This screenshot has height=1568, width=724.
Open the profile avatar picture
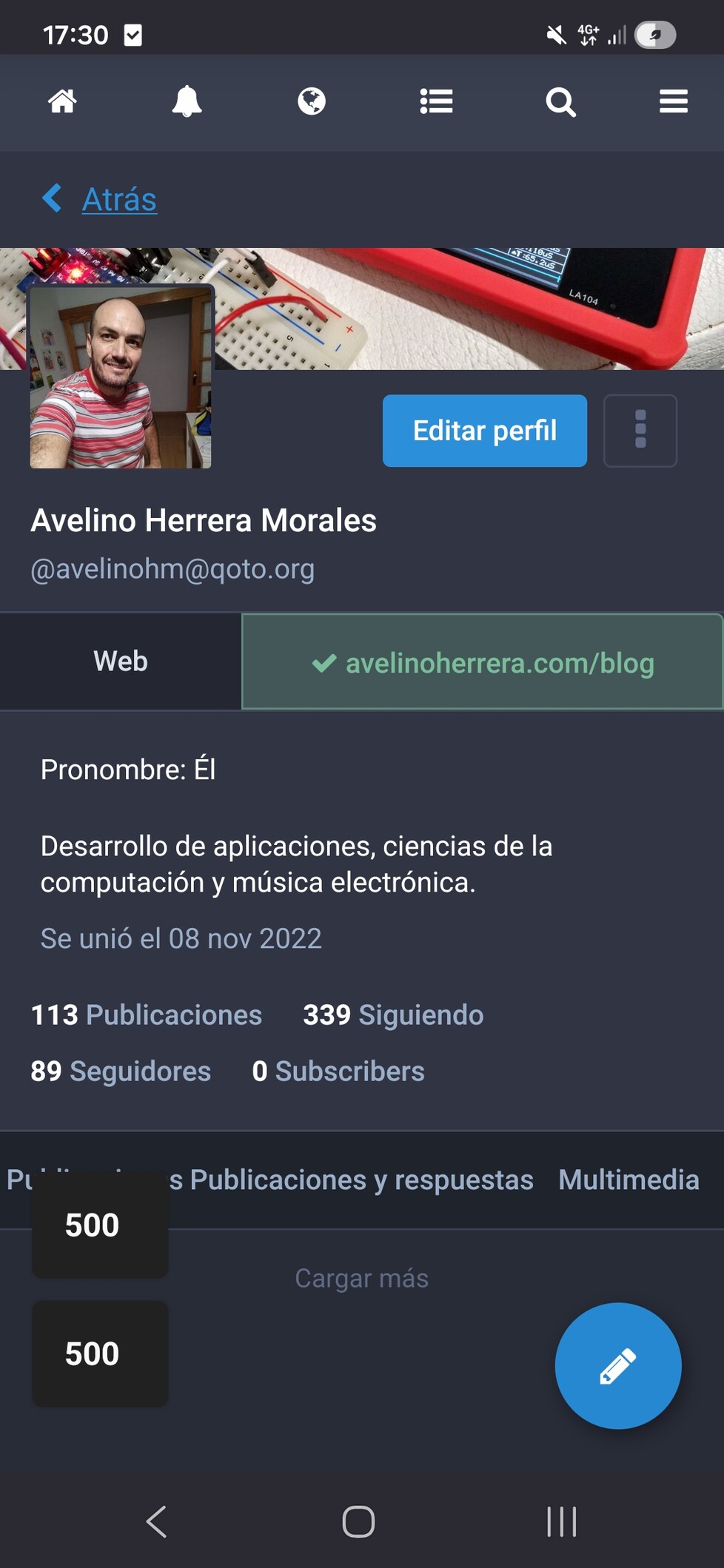coord(121,377)
